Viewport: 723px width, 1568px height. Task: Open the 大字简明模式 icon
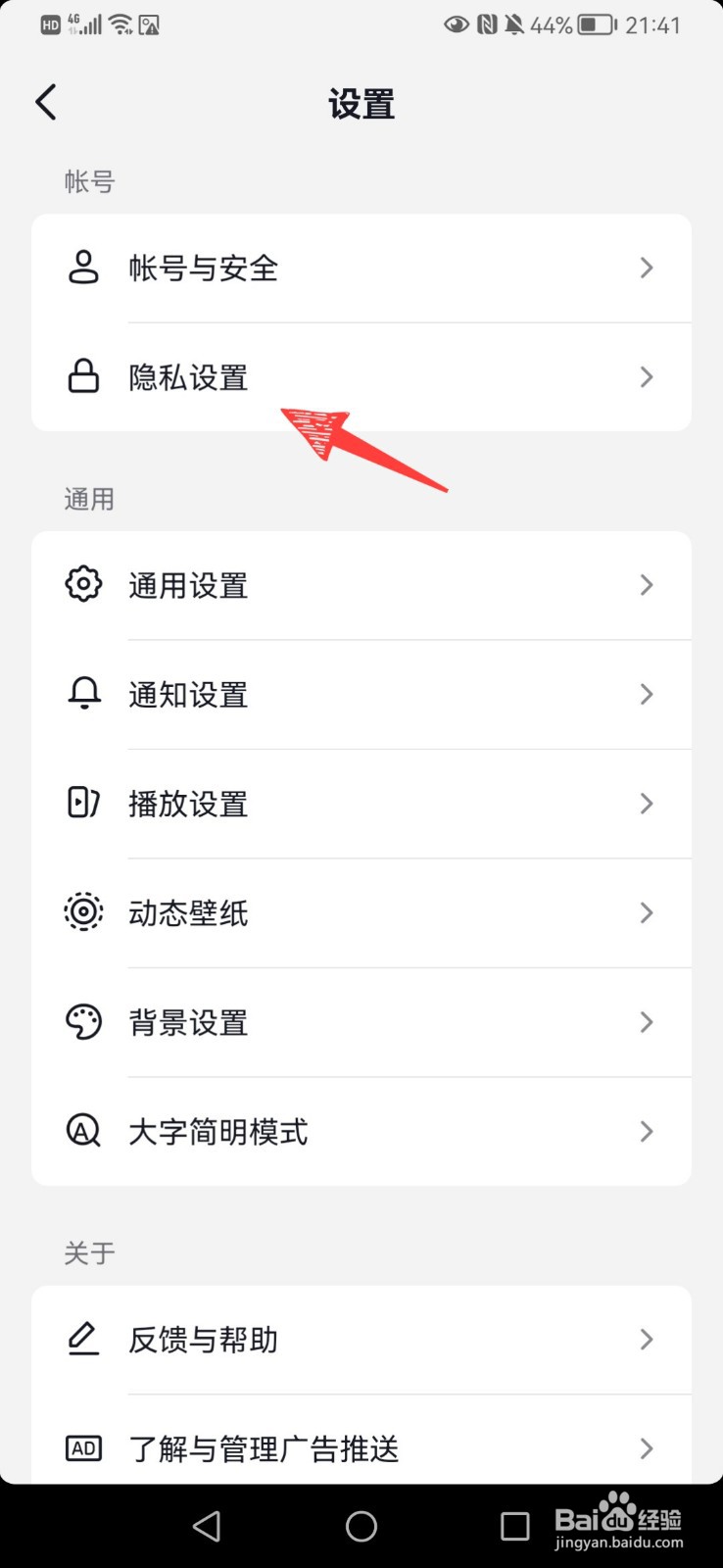[83, 1131]
